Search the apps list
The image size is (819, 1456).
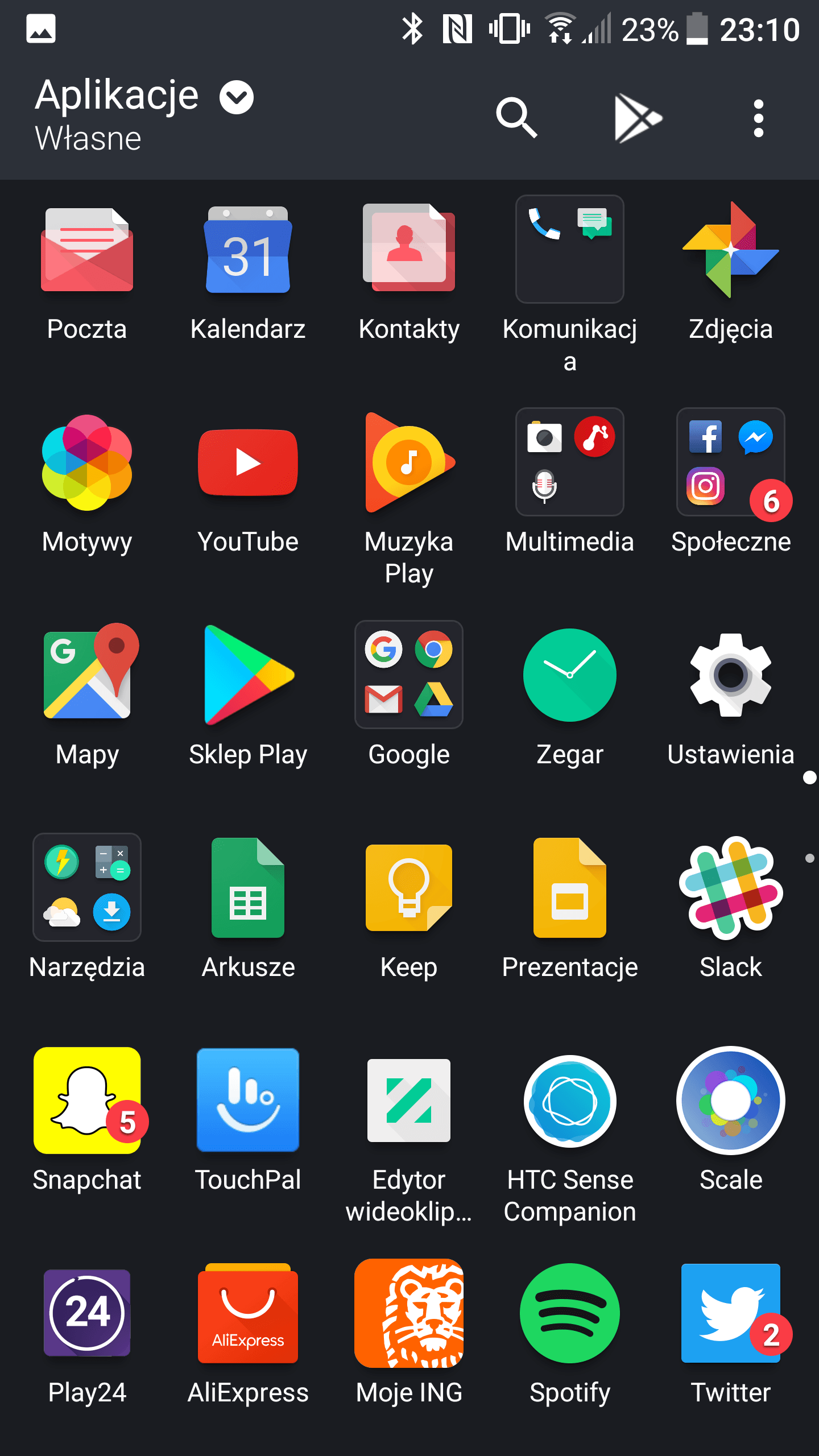click(516, 118)
